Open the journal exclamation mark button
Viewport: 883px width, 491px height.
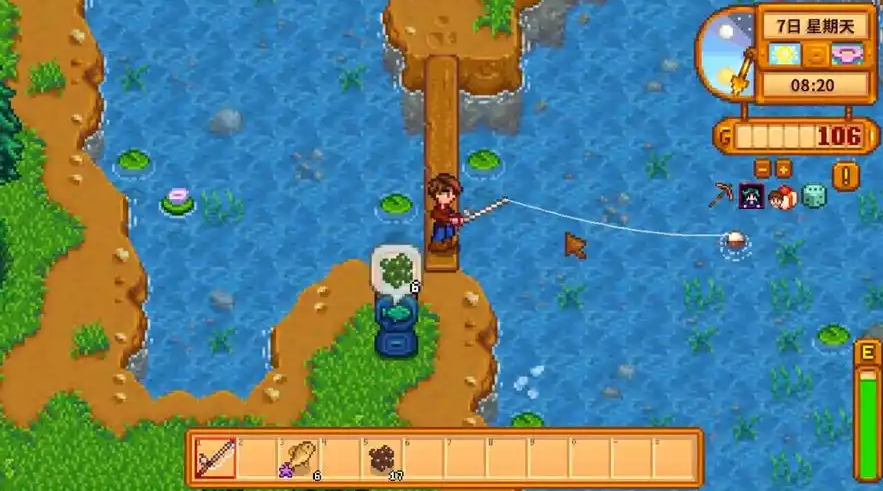point(846,177)
